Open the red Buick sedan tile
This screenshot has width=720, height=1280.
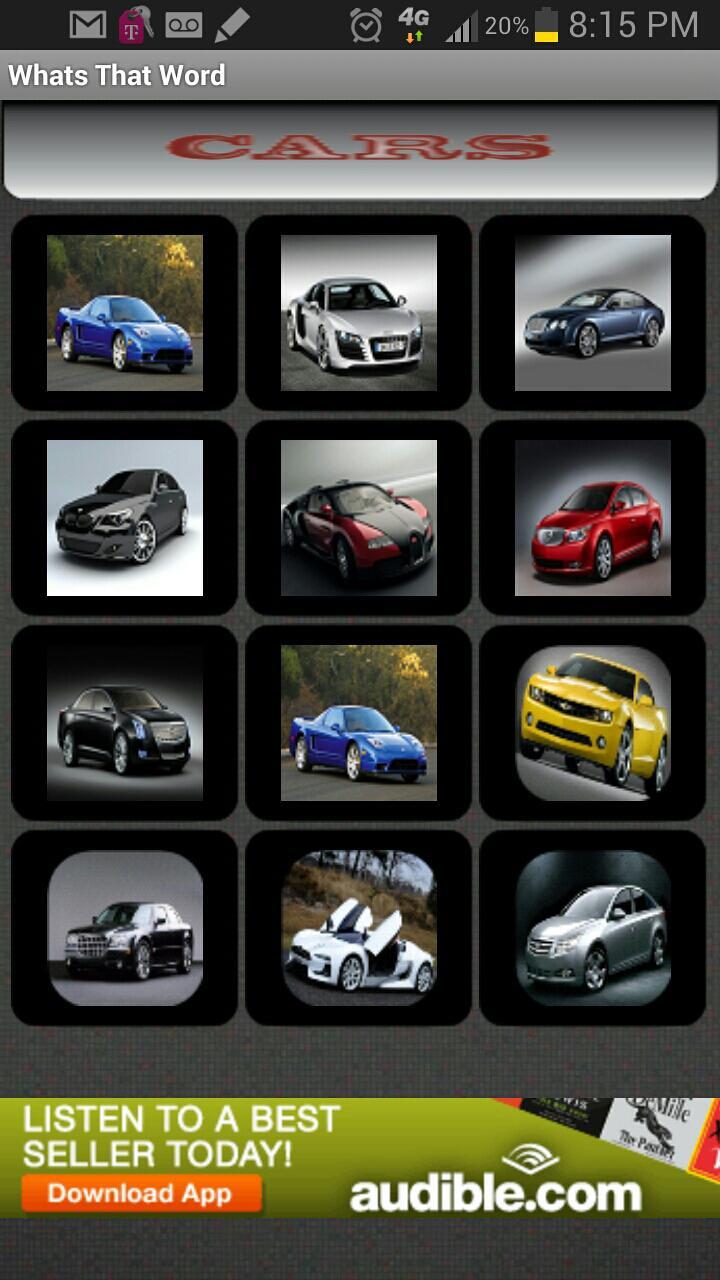[592, 517]
